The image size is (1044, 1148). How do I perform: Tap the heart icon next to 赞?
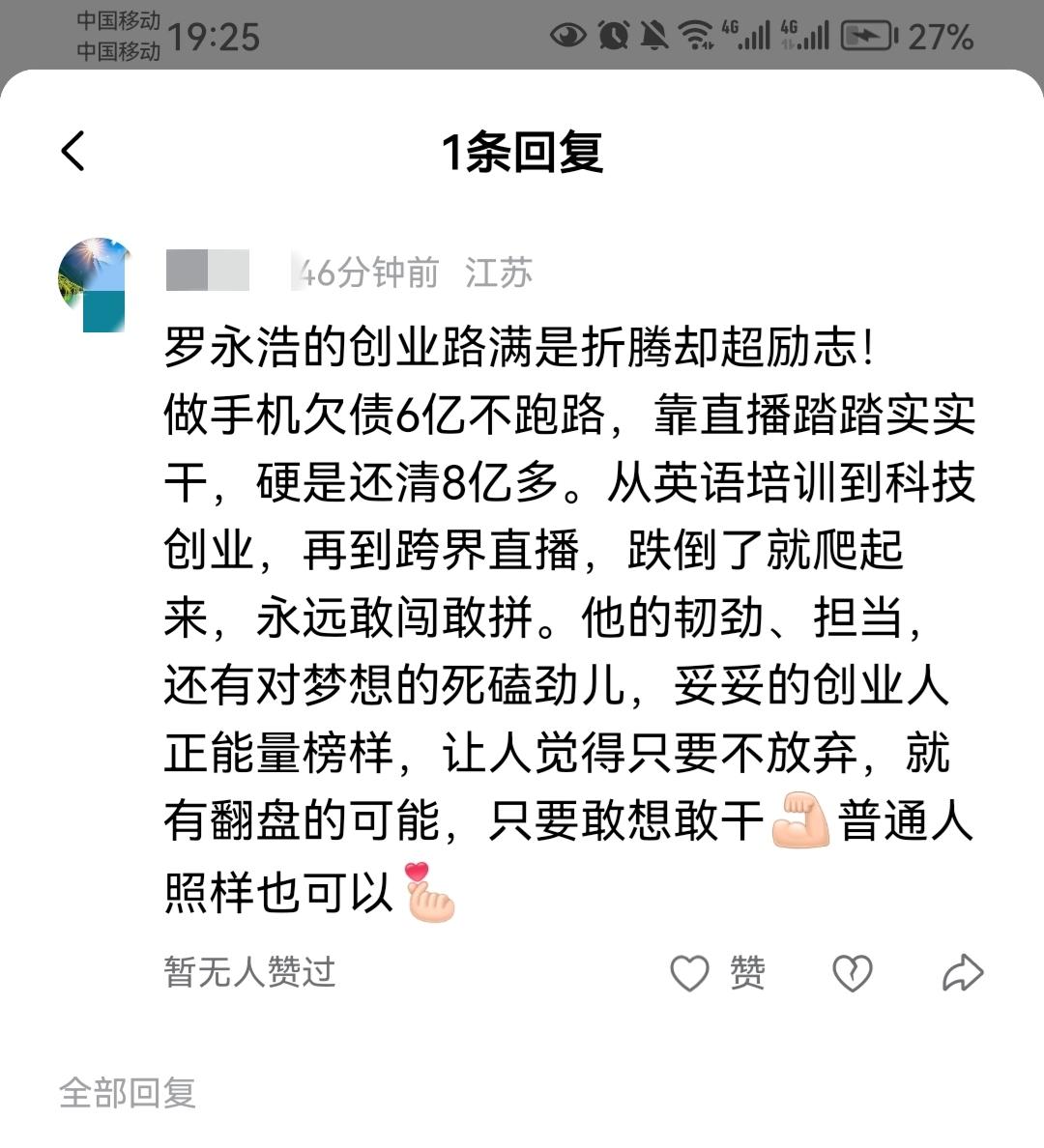(688, 973)
